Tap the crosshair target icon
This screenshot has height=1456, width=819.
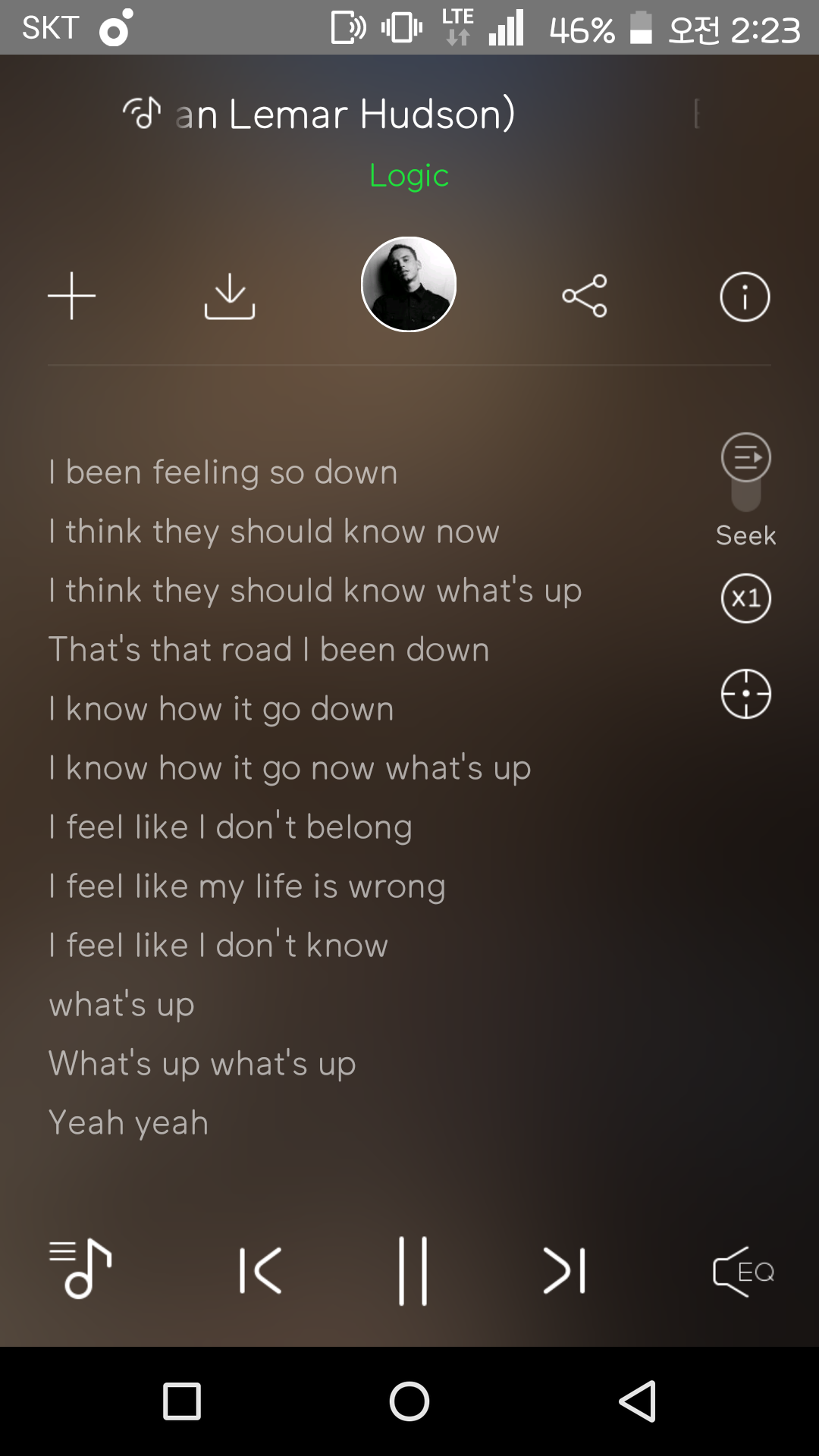tap(746, 694)
